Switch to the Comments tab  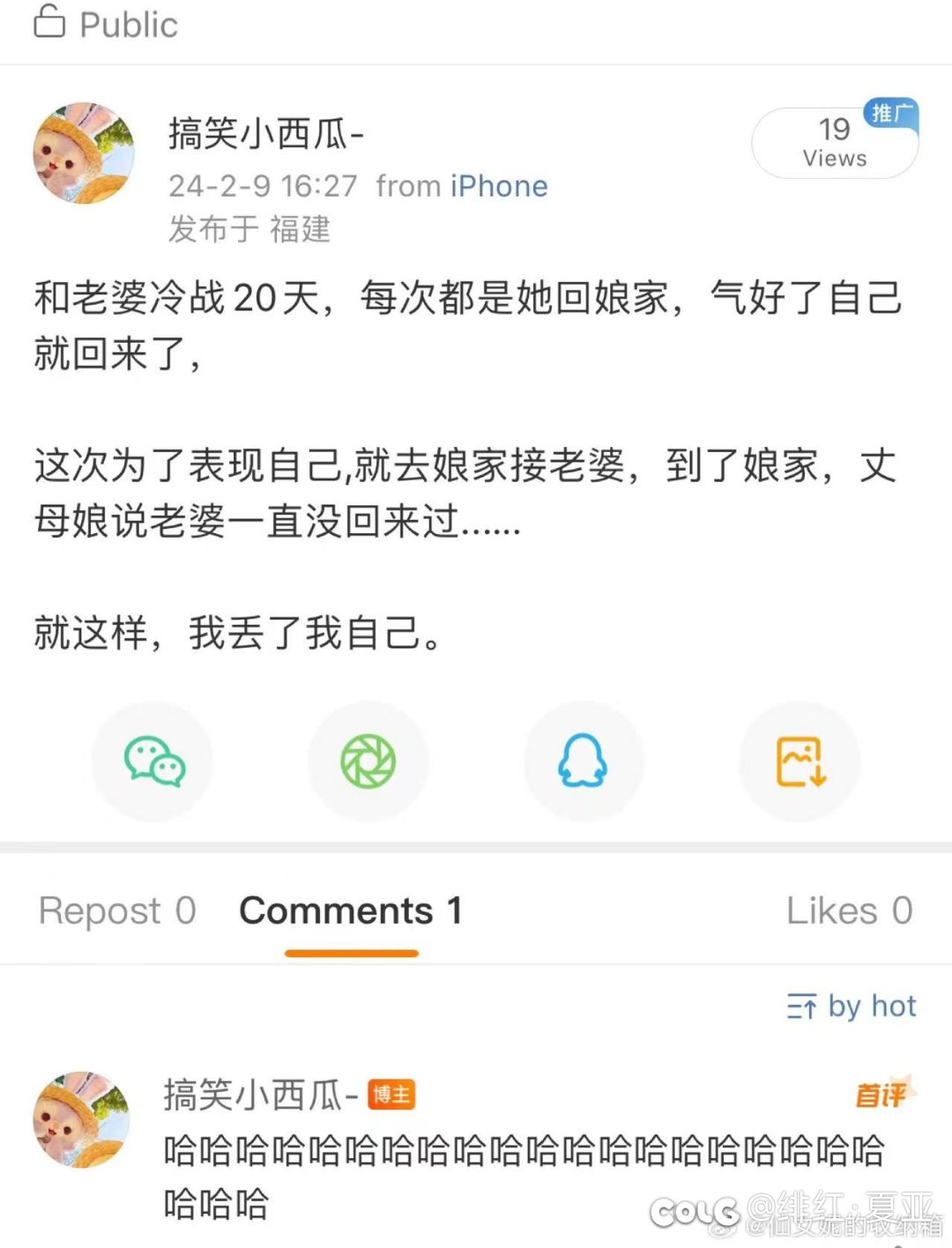click(351, 911)
